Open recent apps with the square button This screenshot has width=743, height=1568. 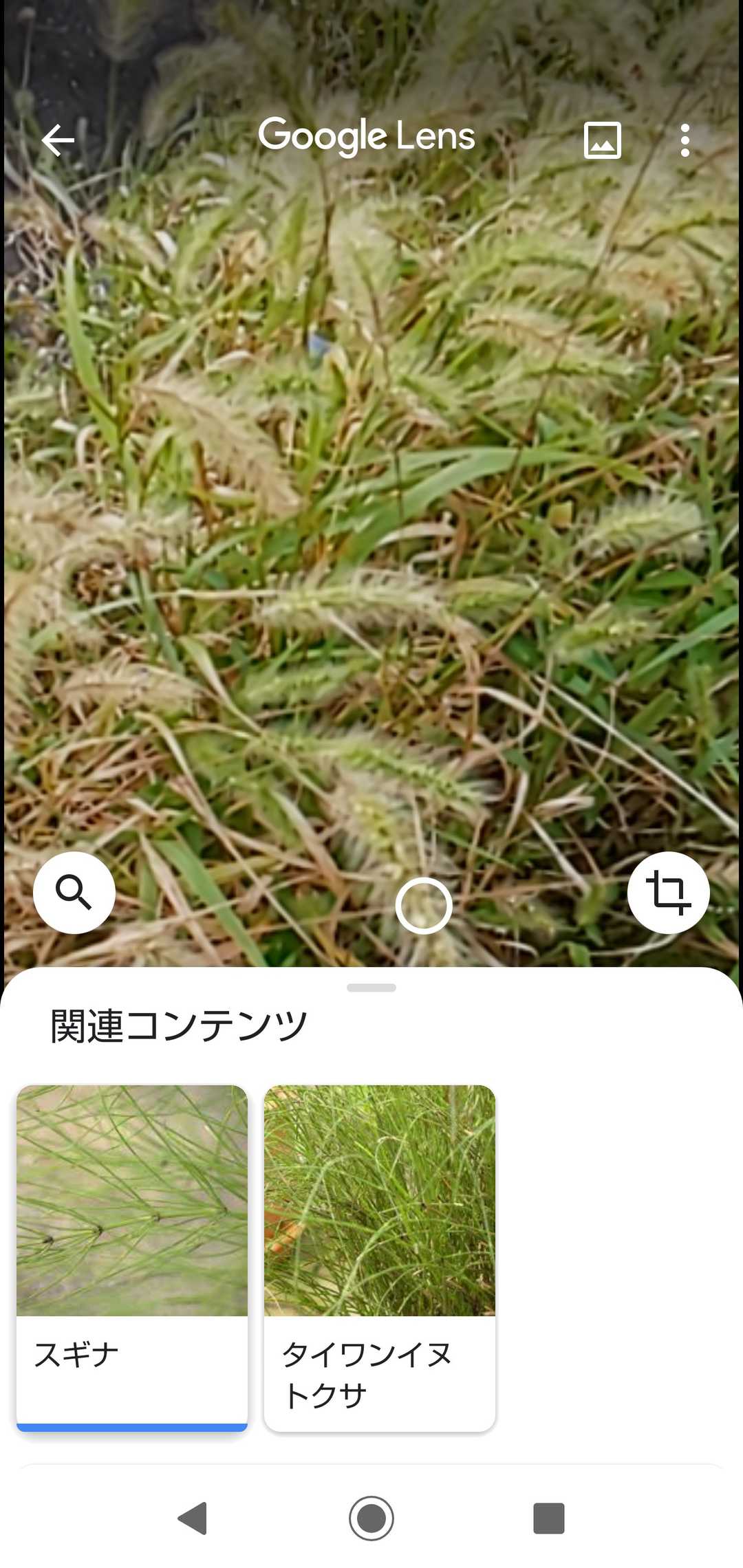pyautogui.click(x=548, y=1518)
